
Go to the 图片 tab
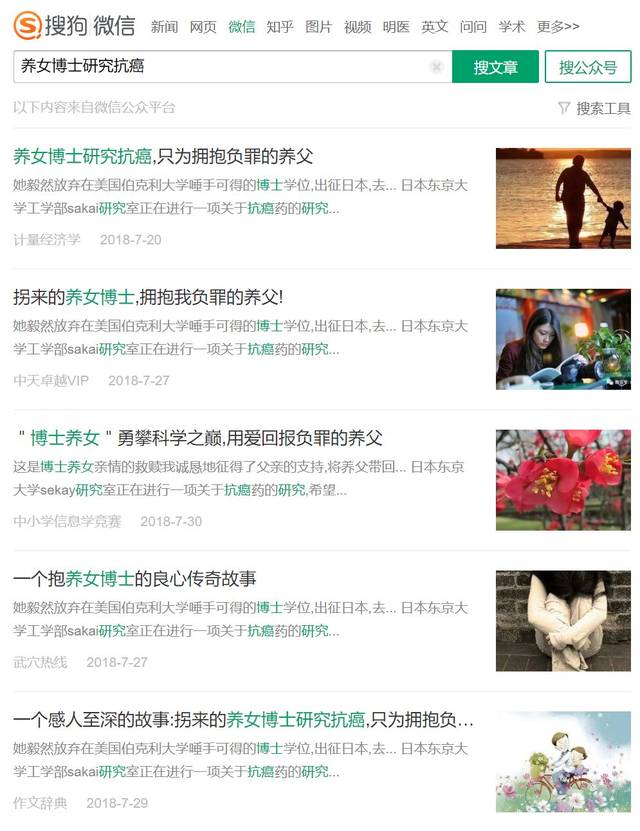(318, 26)
